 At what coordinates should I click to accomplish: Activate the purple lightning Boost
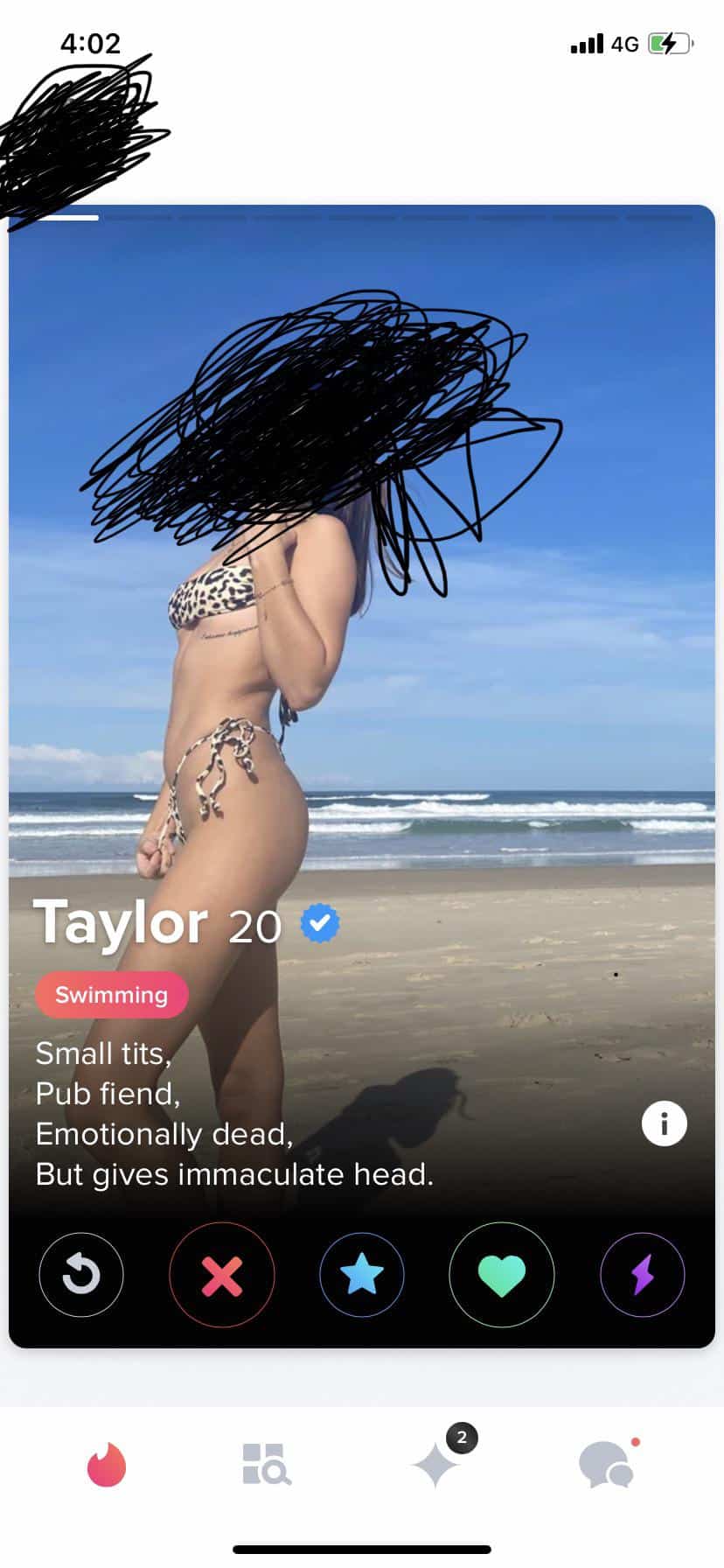pyautogui.click(x=642, y=1275)
